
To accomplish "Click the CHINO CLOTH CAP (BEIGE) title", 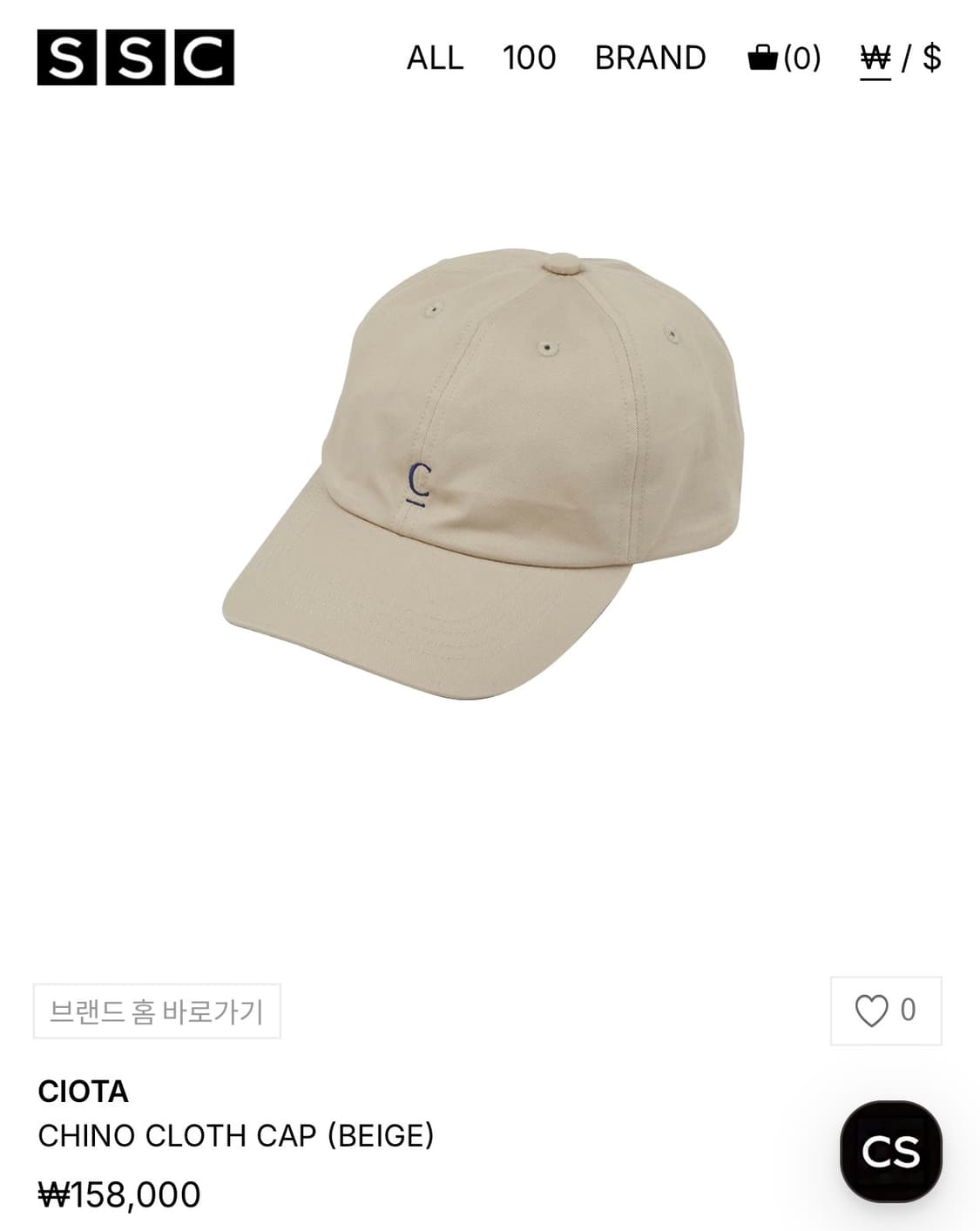I will point(237,1136).
